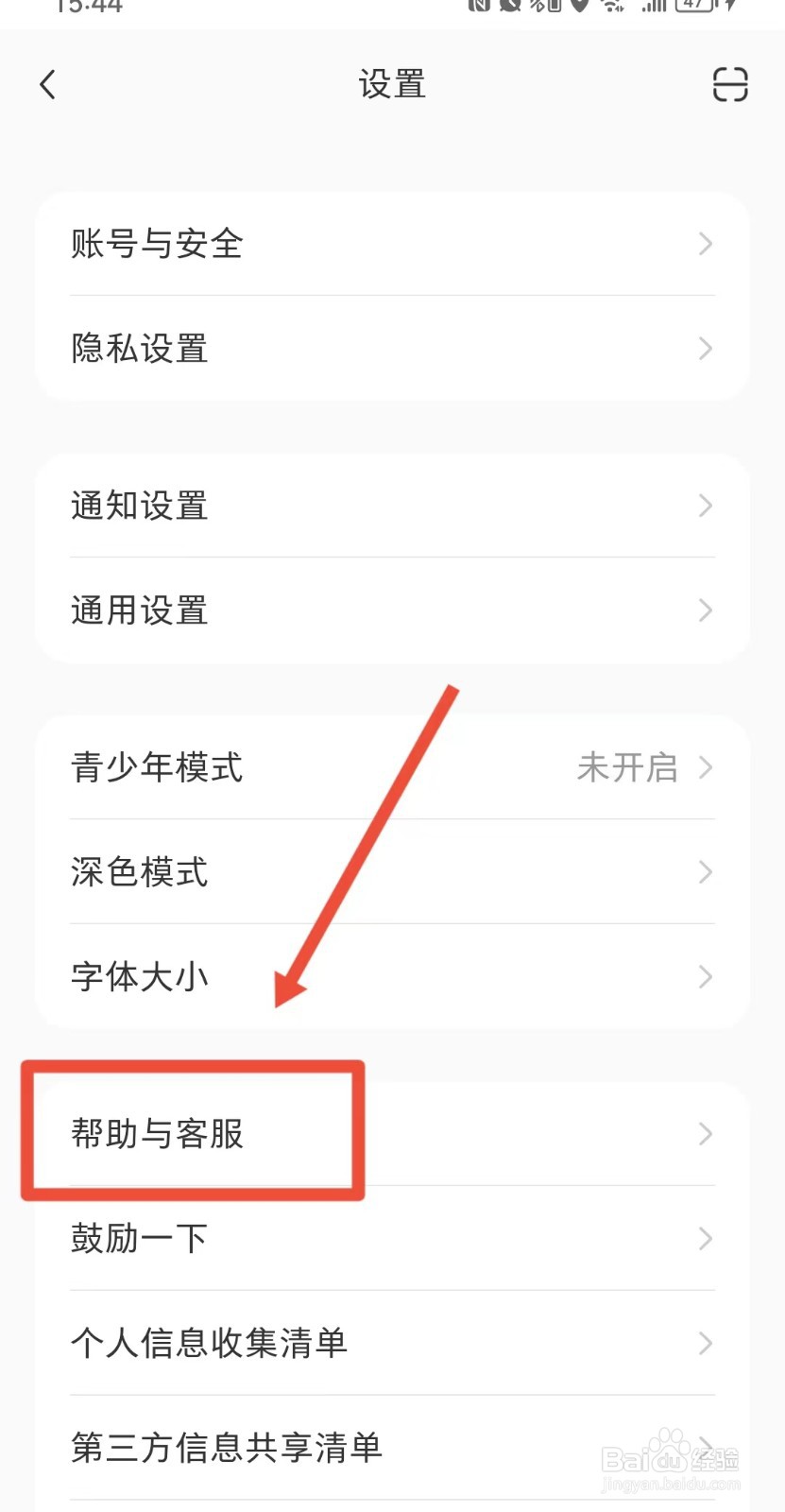The width and height of the screenshot is (785, 1512).
Task: Expand the 深色模式 chevron arrow
Action: pos(705,872)
